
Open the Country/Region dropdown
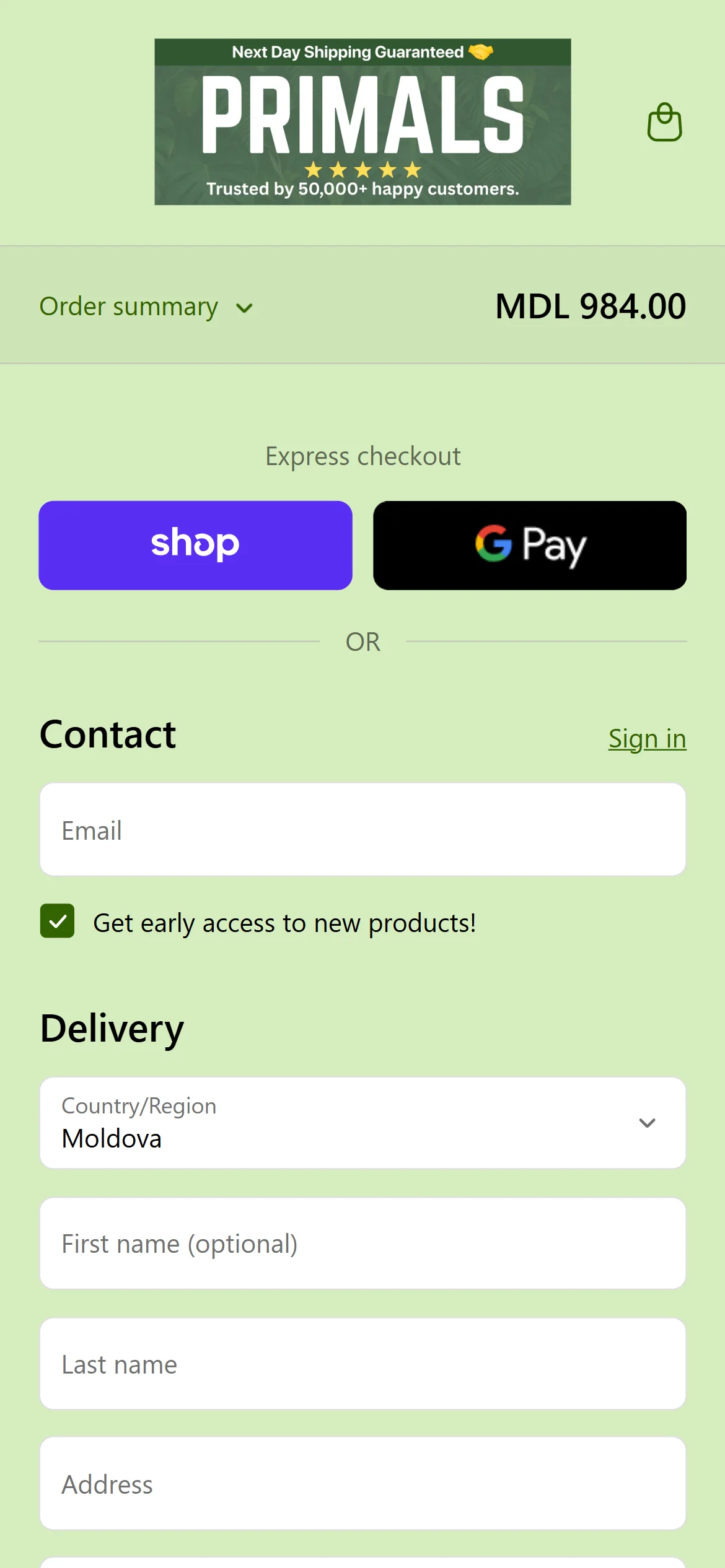pyautogui.click(x=362, y=1123)
